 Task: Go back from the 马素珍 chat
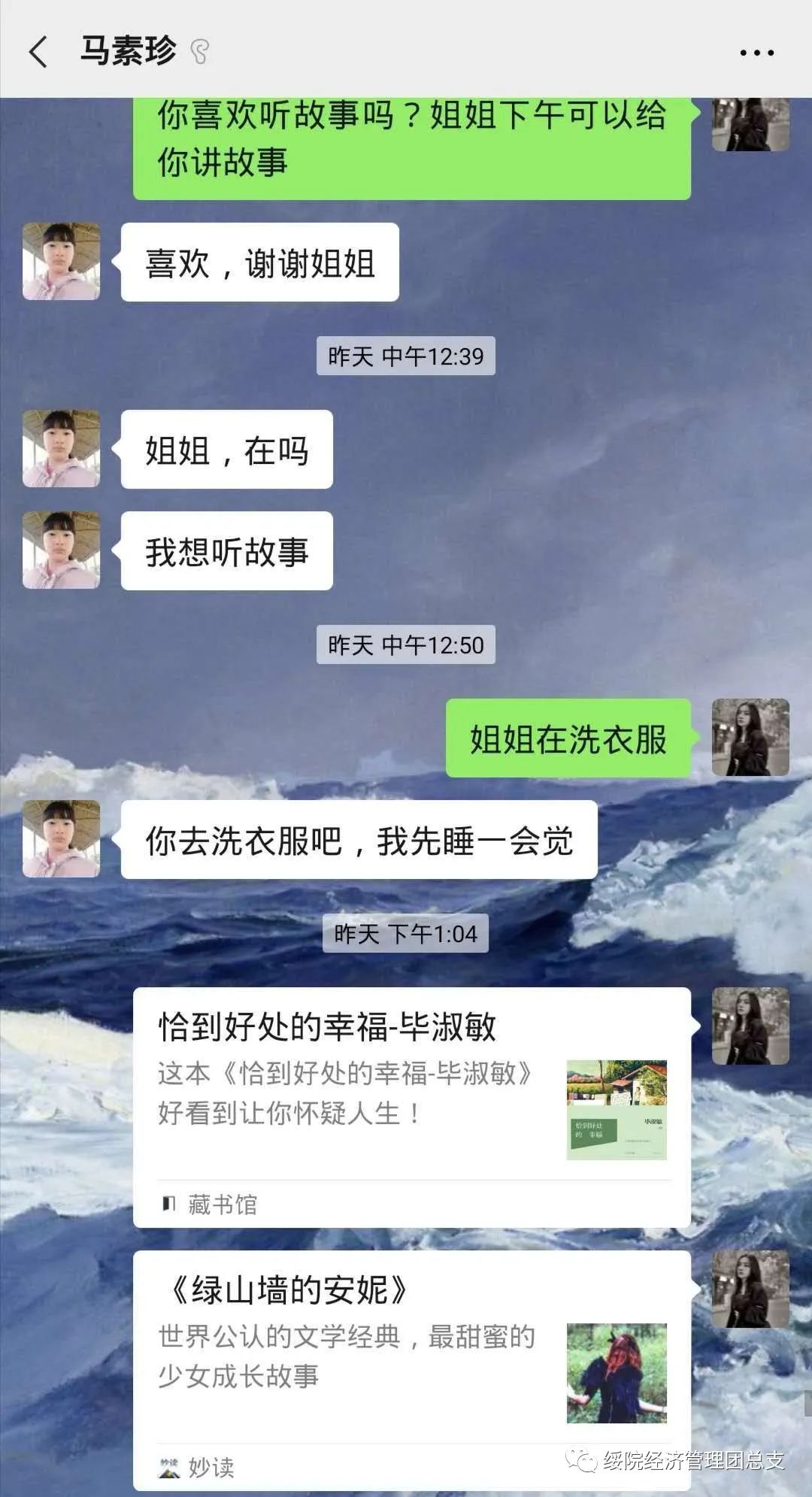click(x=38, y=52)
